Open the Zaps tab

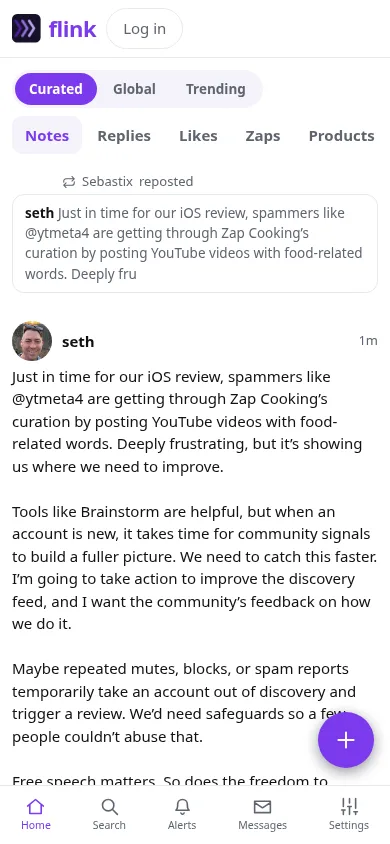click(263, 136)
